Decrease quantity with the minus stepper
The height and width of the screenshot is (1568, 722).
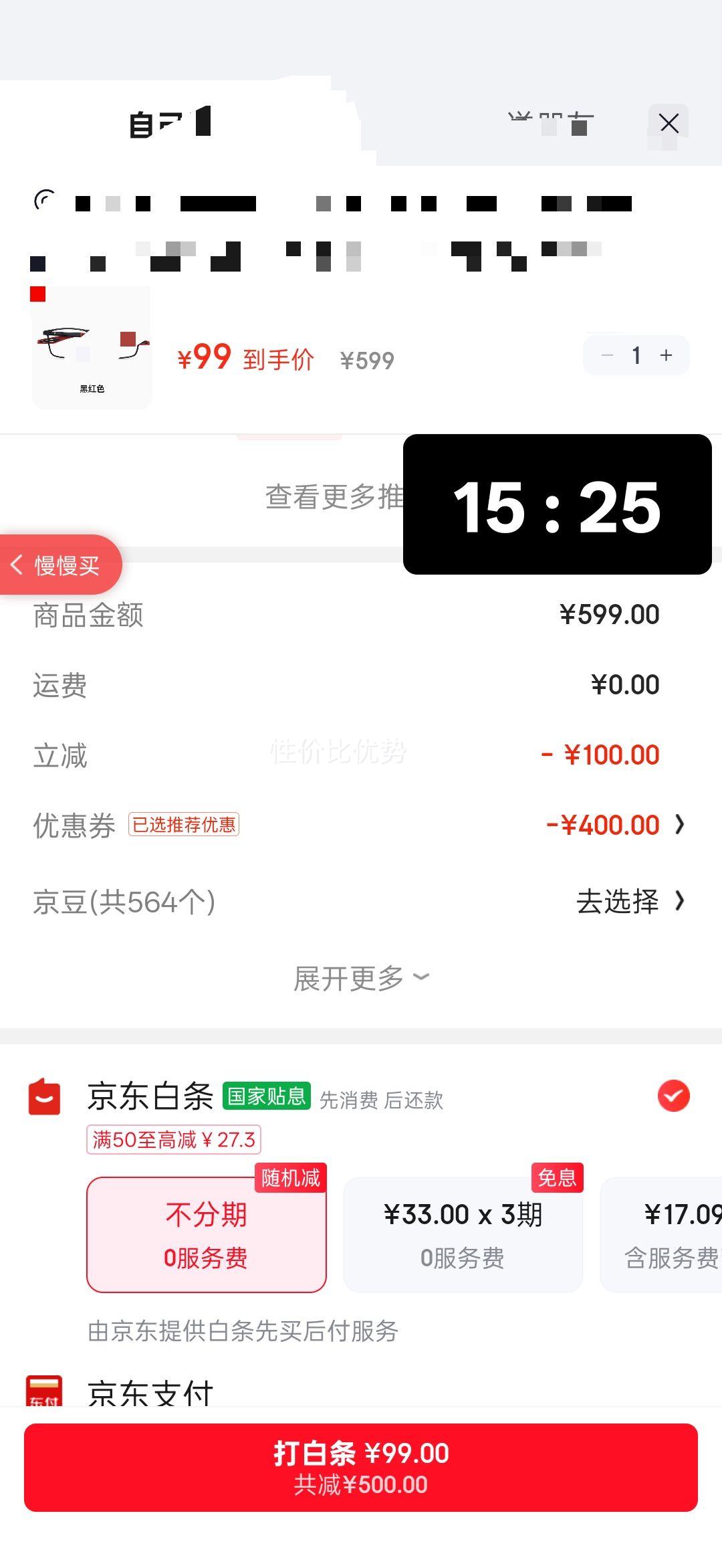607,355
